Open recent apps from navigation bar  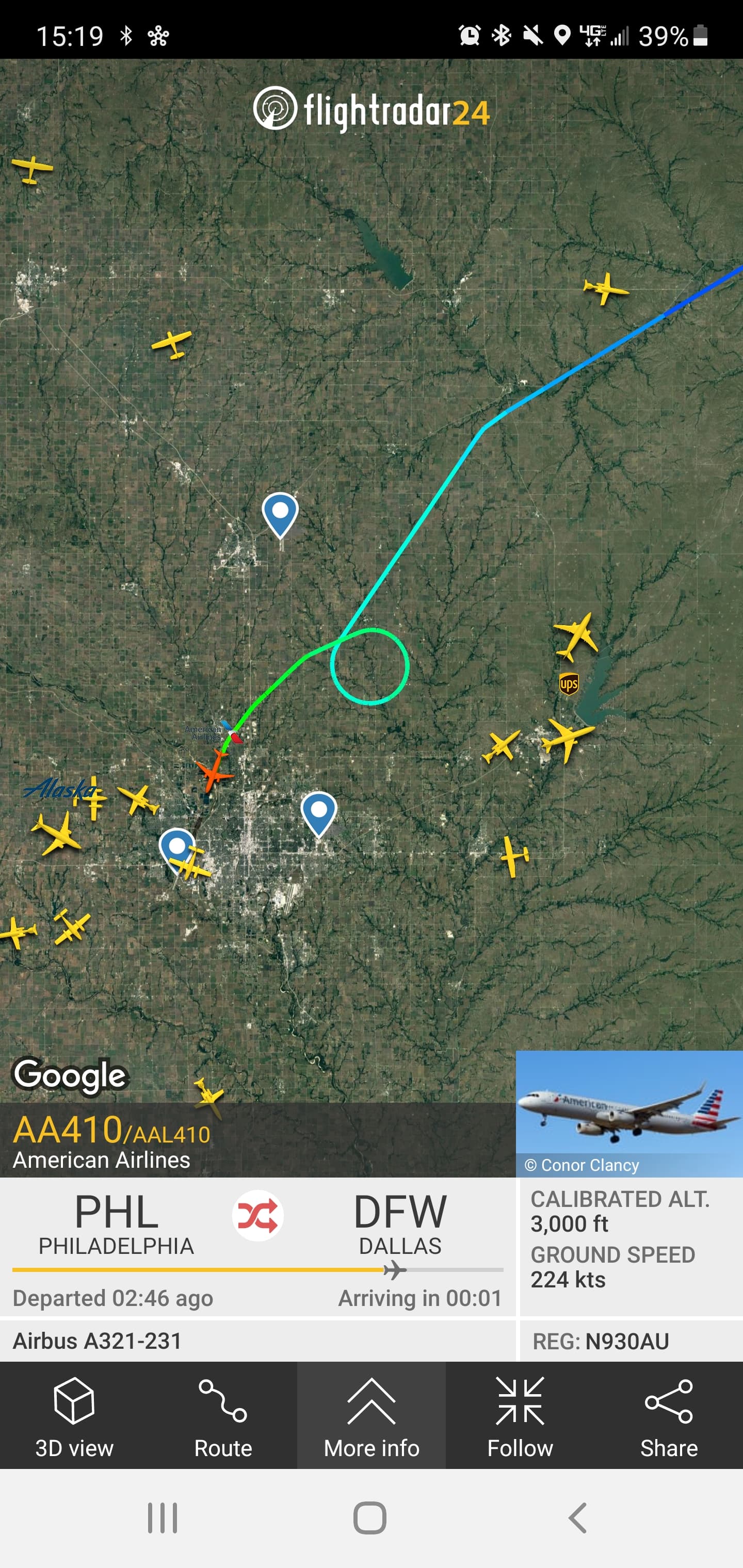[x=163, y=1517]
